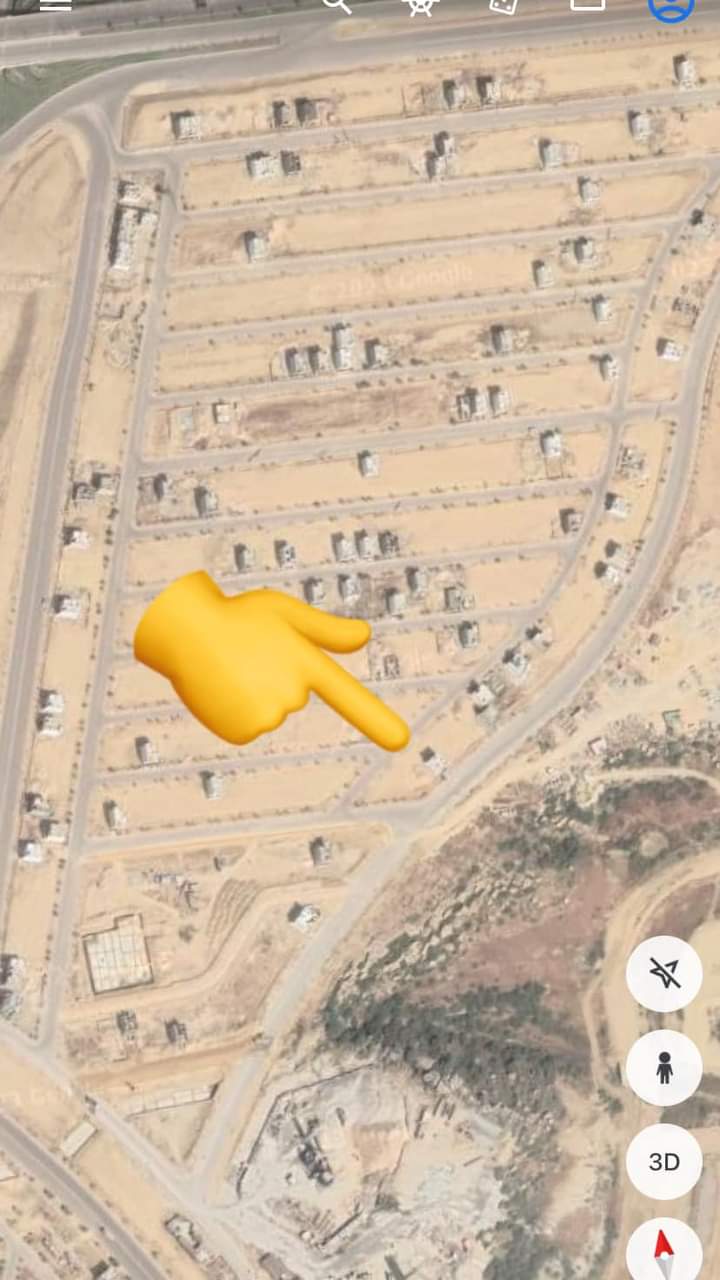Open the account profile avatar

(671, 5)
